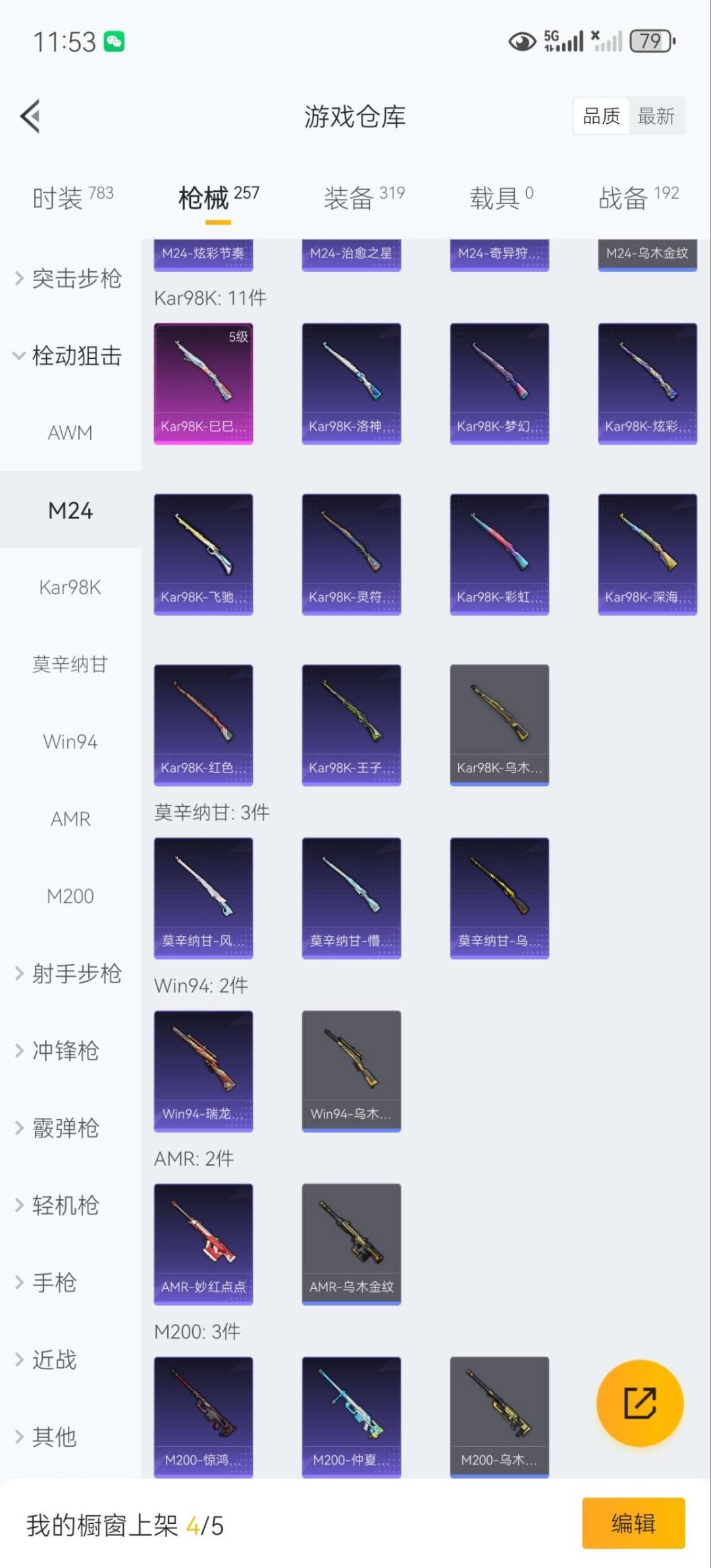
Task: Tap the eye icon in the status bar
Action: (x=521, y=41)
